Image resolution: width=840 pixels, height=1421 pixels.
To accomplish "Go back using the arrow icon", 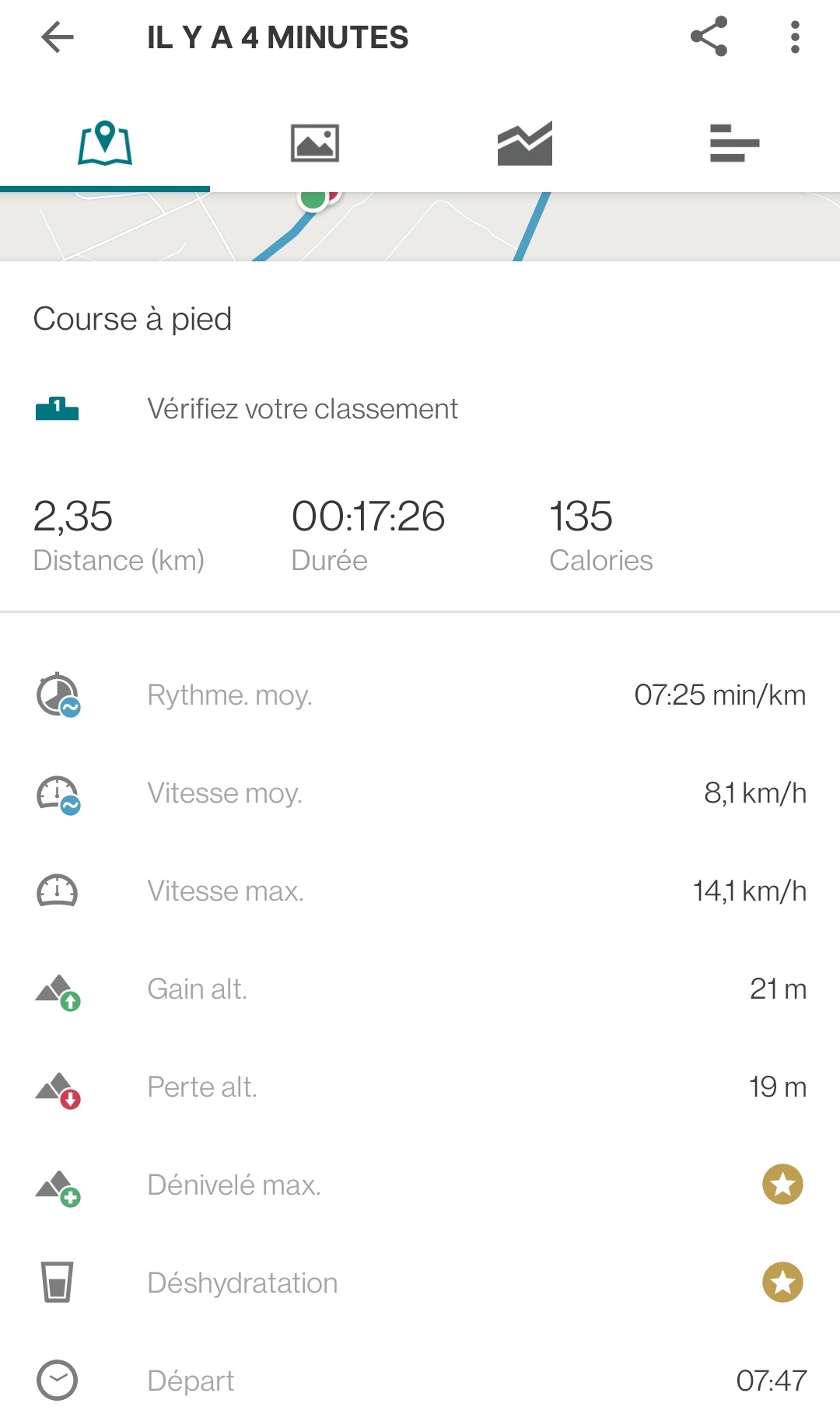I will coord(57,37).
